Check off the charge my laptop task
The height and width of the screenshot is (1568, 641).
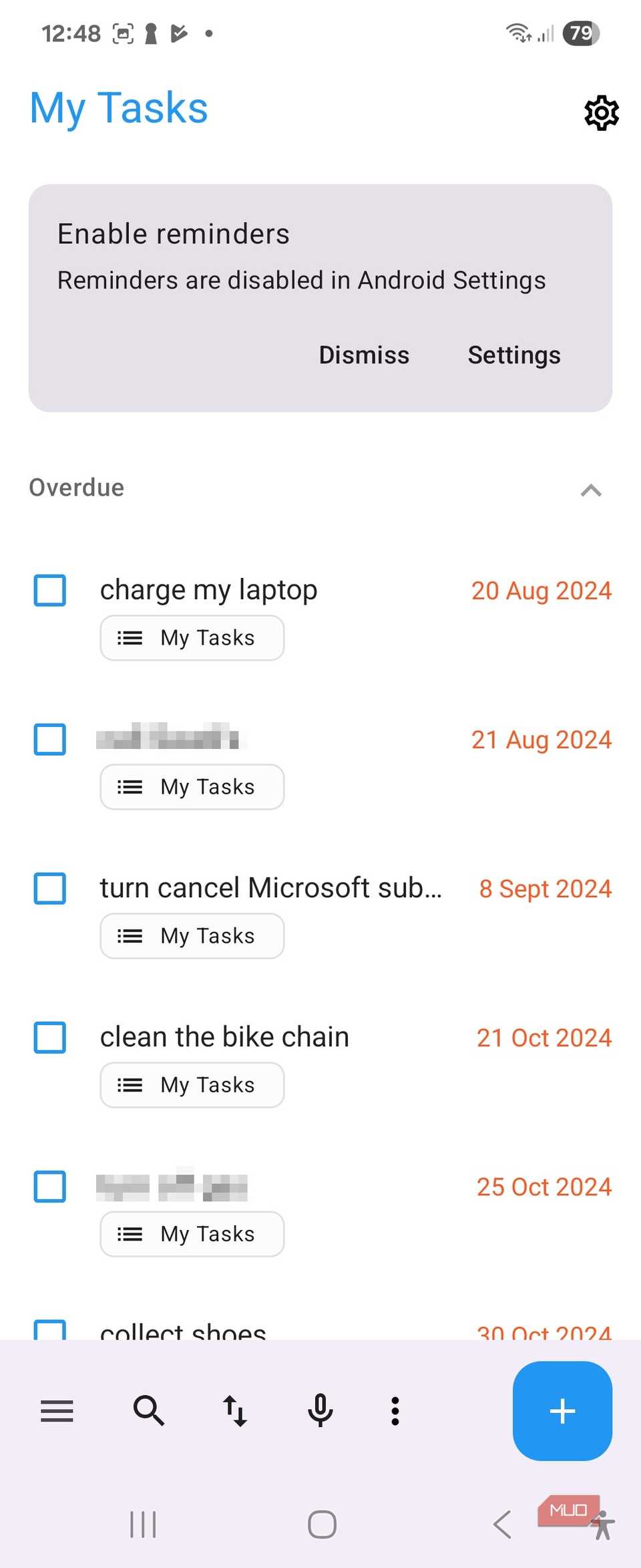click(x=50, y=591)
